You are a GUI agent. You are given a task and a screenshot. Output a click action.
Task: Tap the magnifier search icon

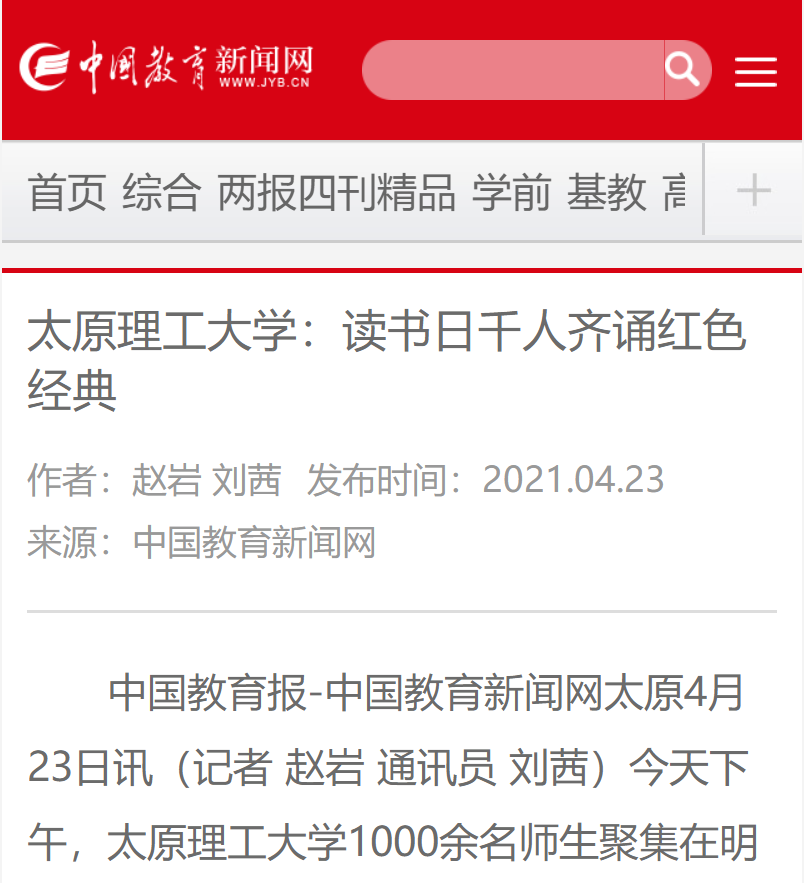684,70
